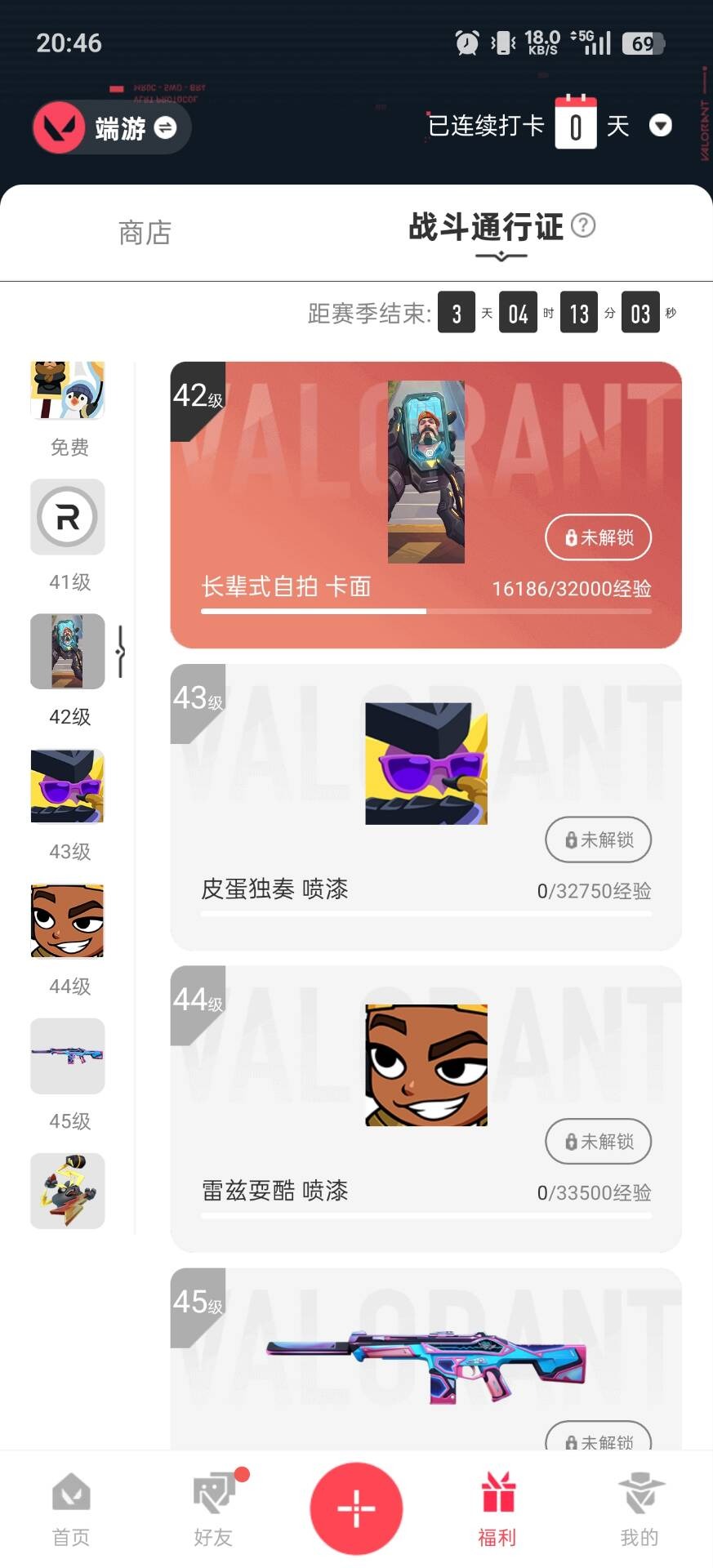Open the 免费 free track thumbnail expander
713x1568 pixels.
68,391
